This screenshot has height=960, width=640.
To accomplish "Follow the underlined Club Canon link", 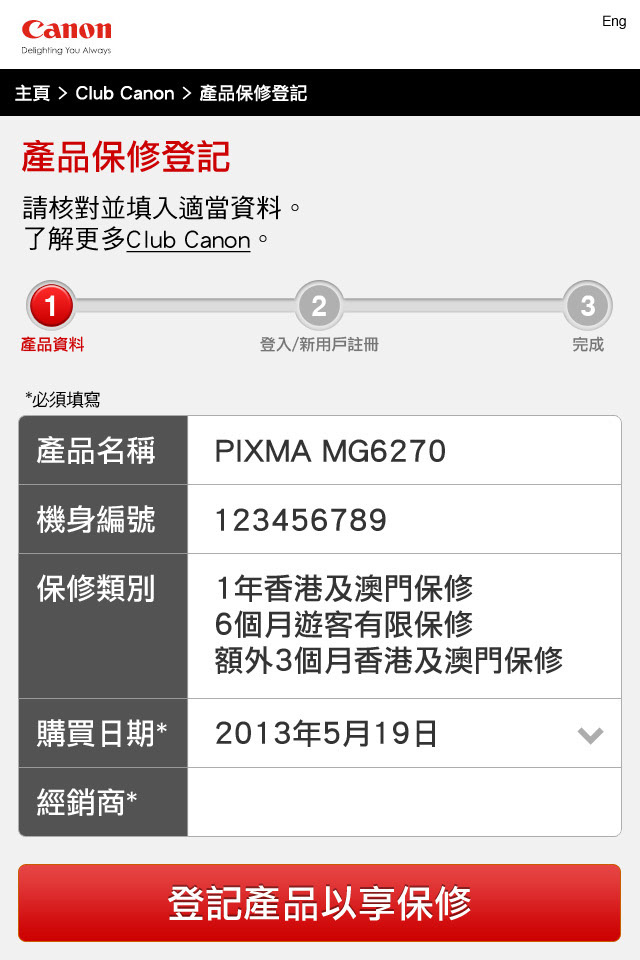I will point(188,240).
